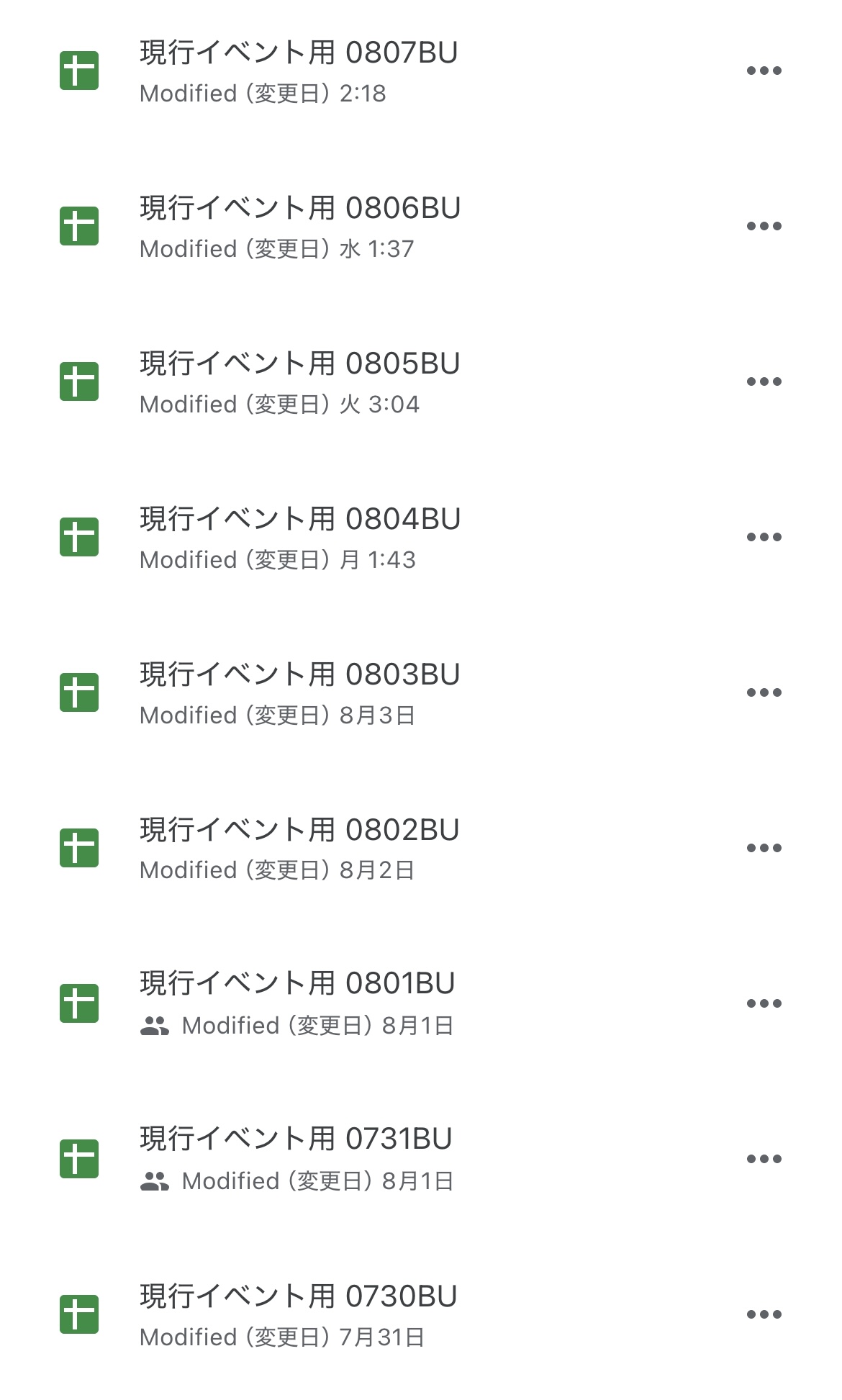View the spreadsheet 現行イベント用 0802BU
Viewport: 842px width, 1400px height.
[300, 831]
